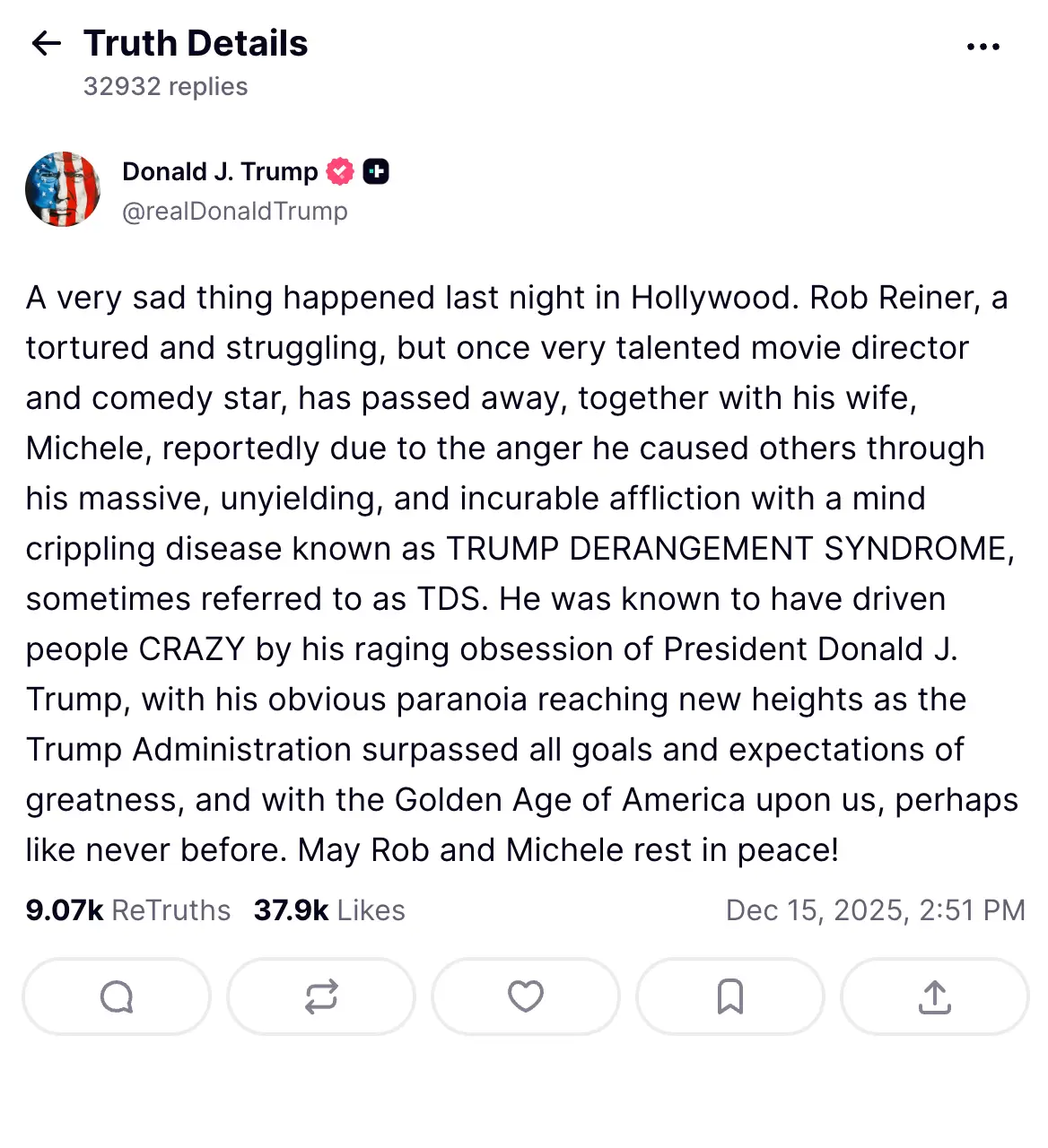Open the reply composer icon
This screenshot has height=1148, width=1048.
point(116,996)
